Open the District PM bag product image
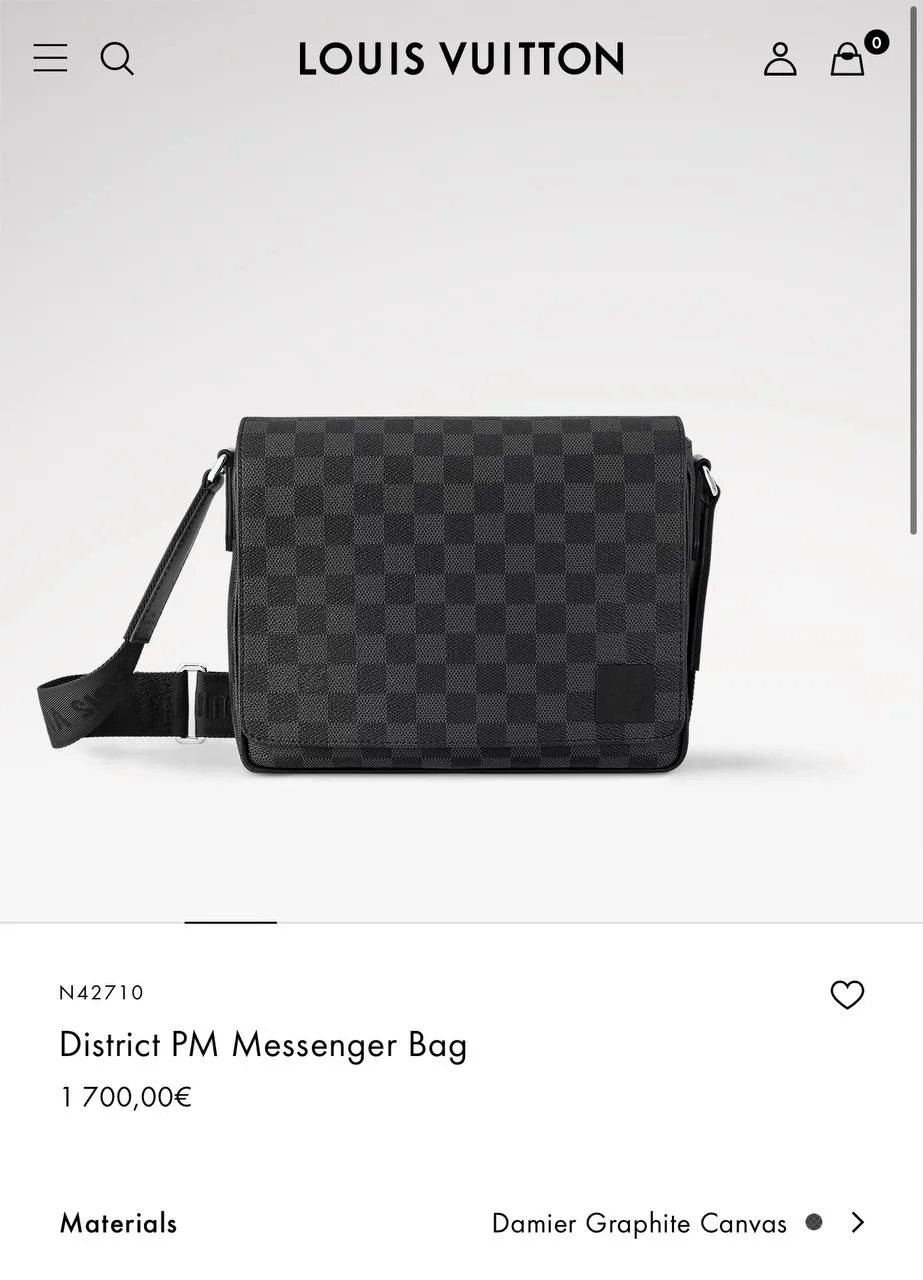The width and height of the screenshot is (923, 1280). (461, 594)
